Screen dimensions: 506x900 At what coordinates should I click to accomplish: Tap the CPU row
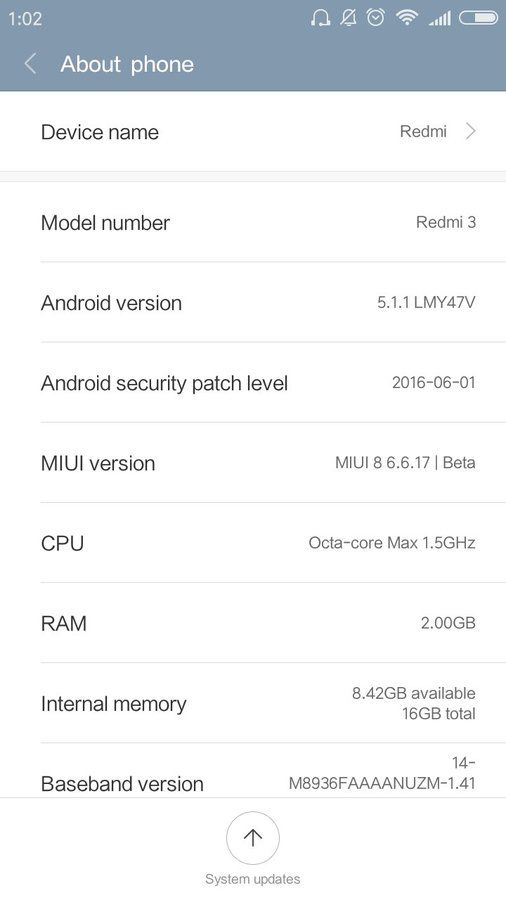253,543
